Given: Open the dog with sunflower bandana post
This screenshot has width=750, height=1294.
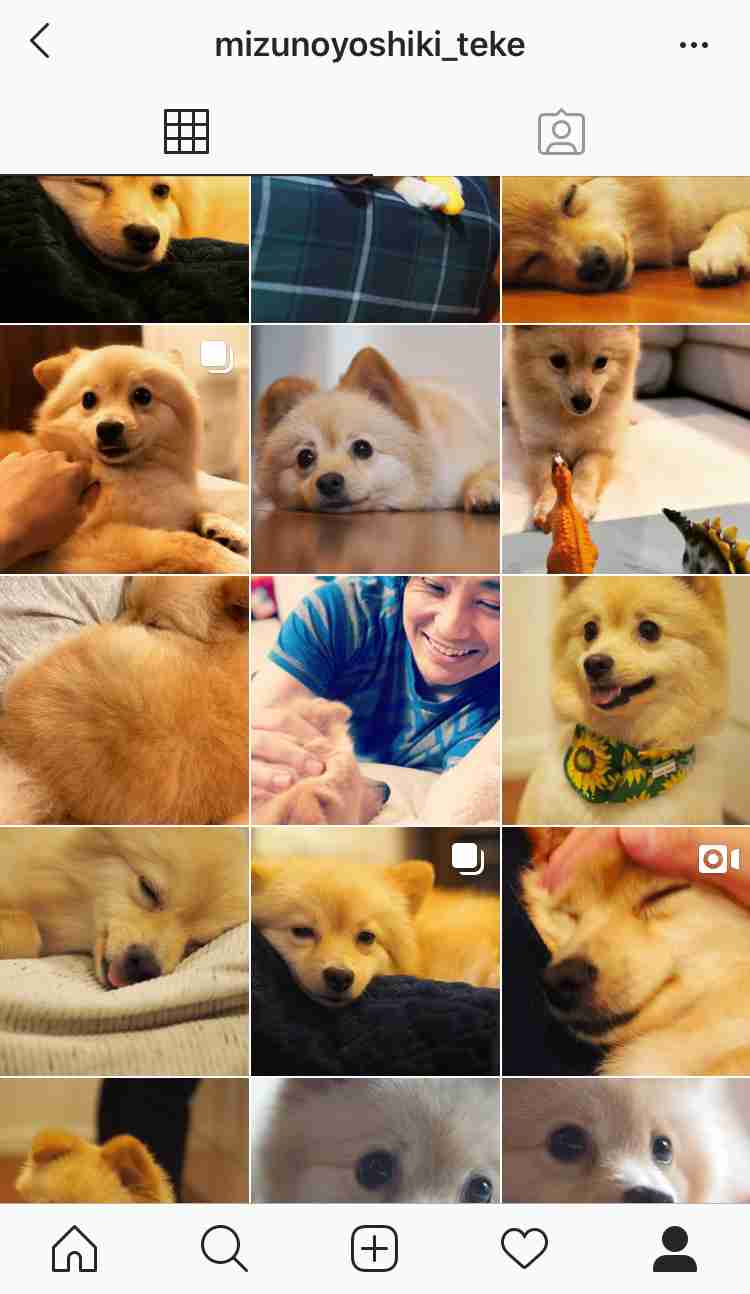Looking at the screenshot, I should (x=626, y=700).
